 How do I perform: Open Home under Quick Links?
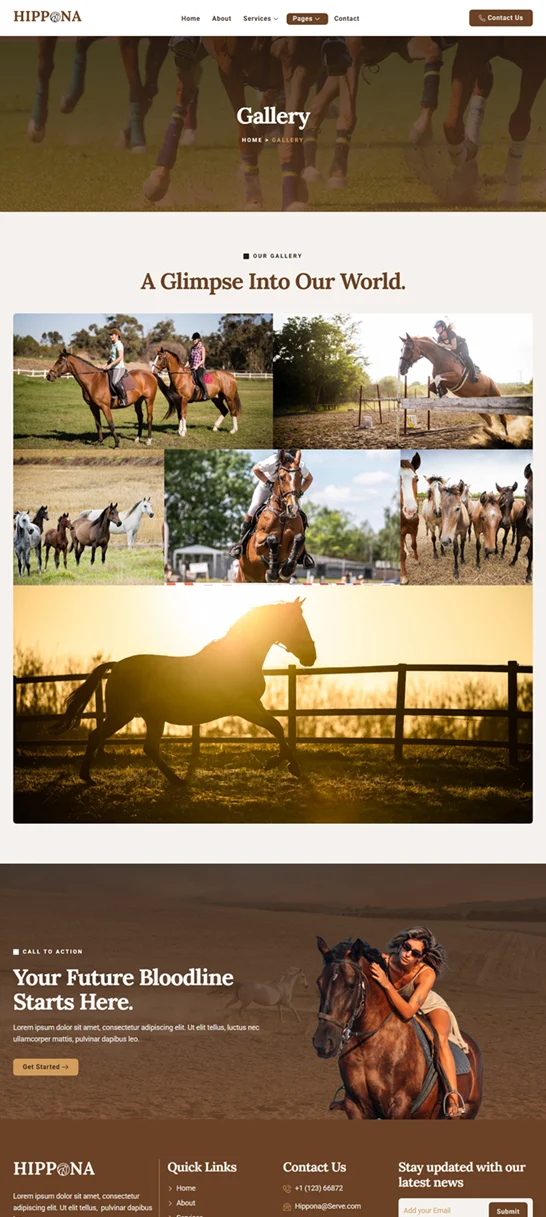click(x=186, y=1188)
